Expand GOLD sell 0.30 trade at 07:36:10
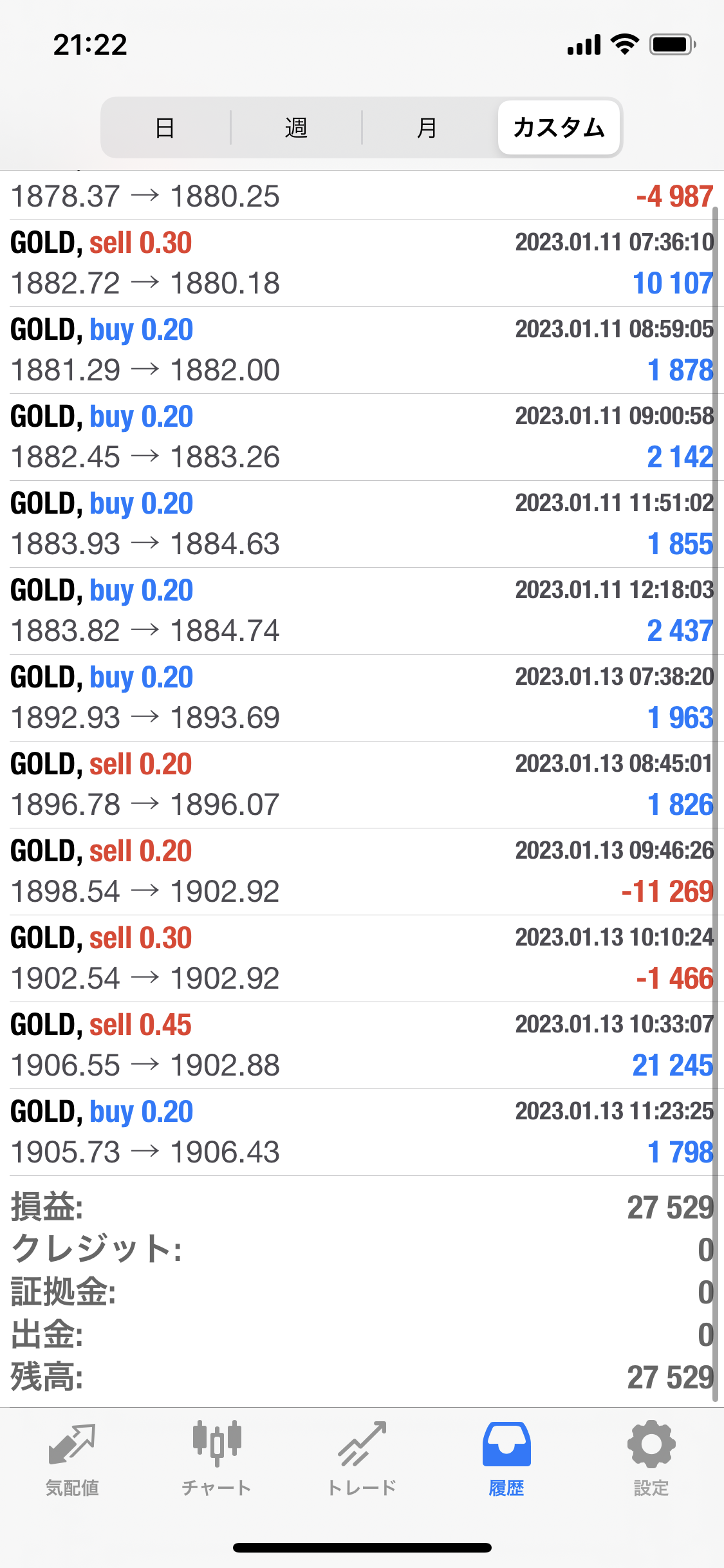 click(362, 263)
